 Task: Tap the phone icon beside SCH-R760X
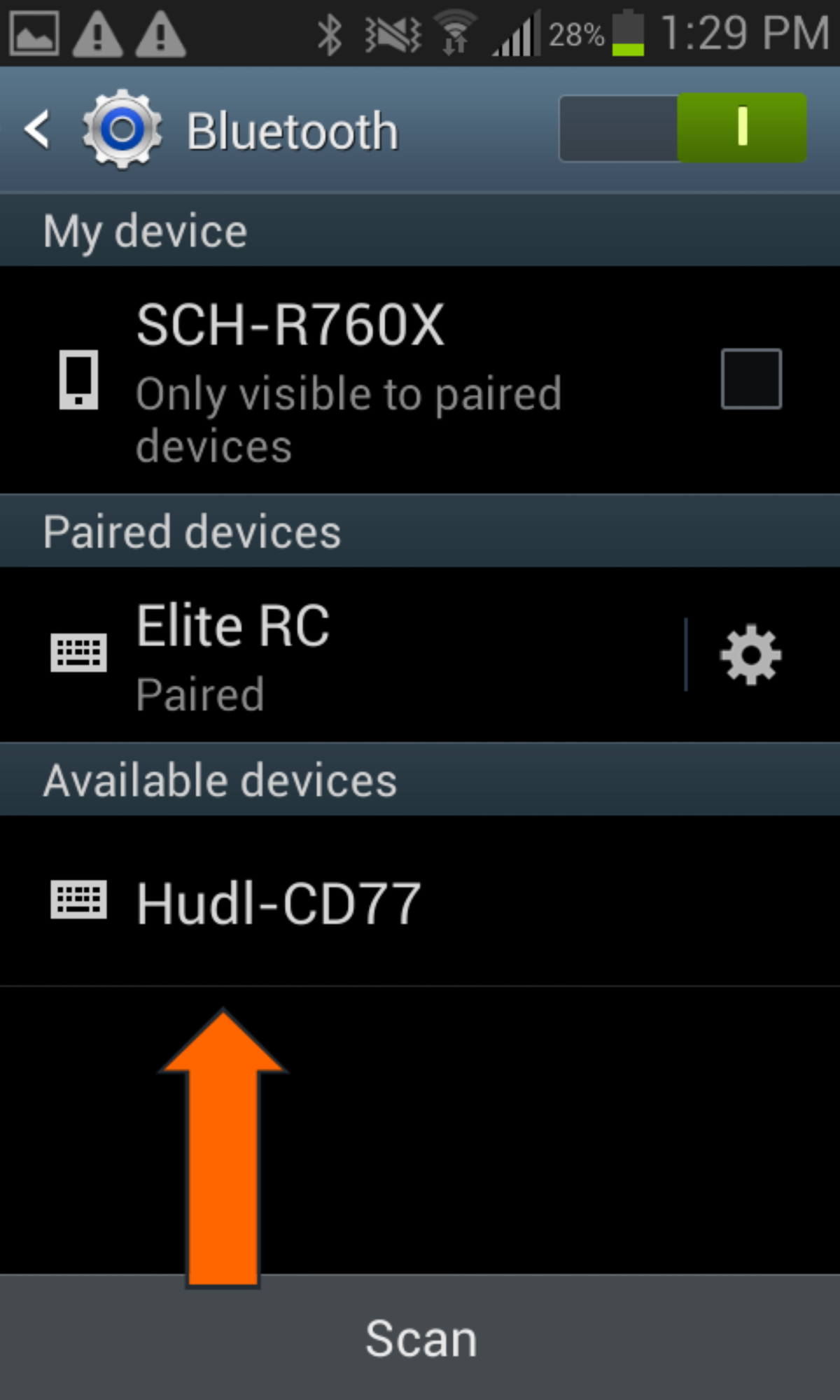[x=79, y=378]
